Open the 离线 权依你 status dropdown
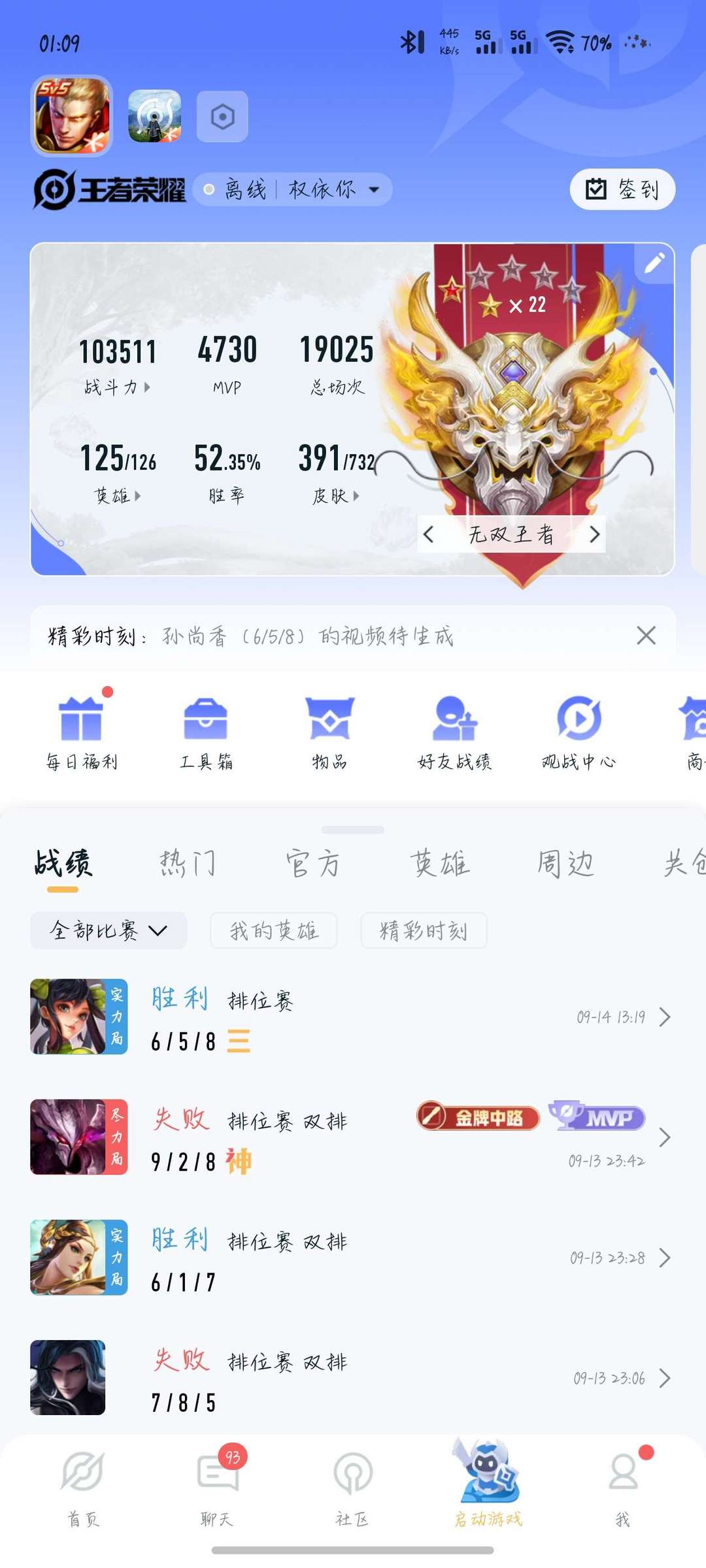Viewport: 706px width, 1568px height. click(x=292, y=189)
